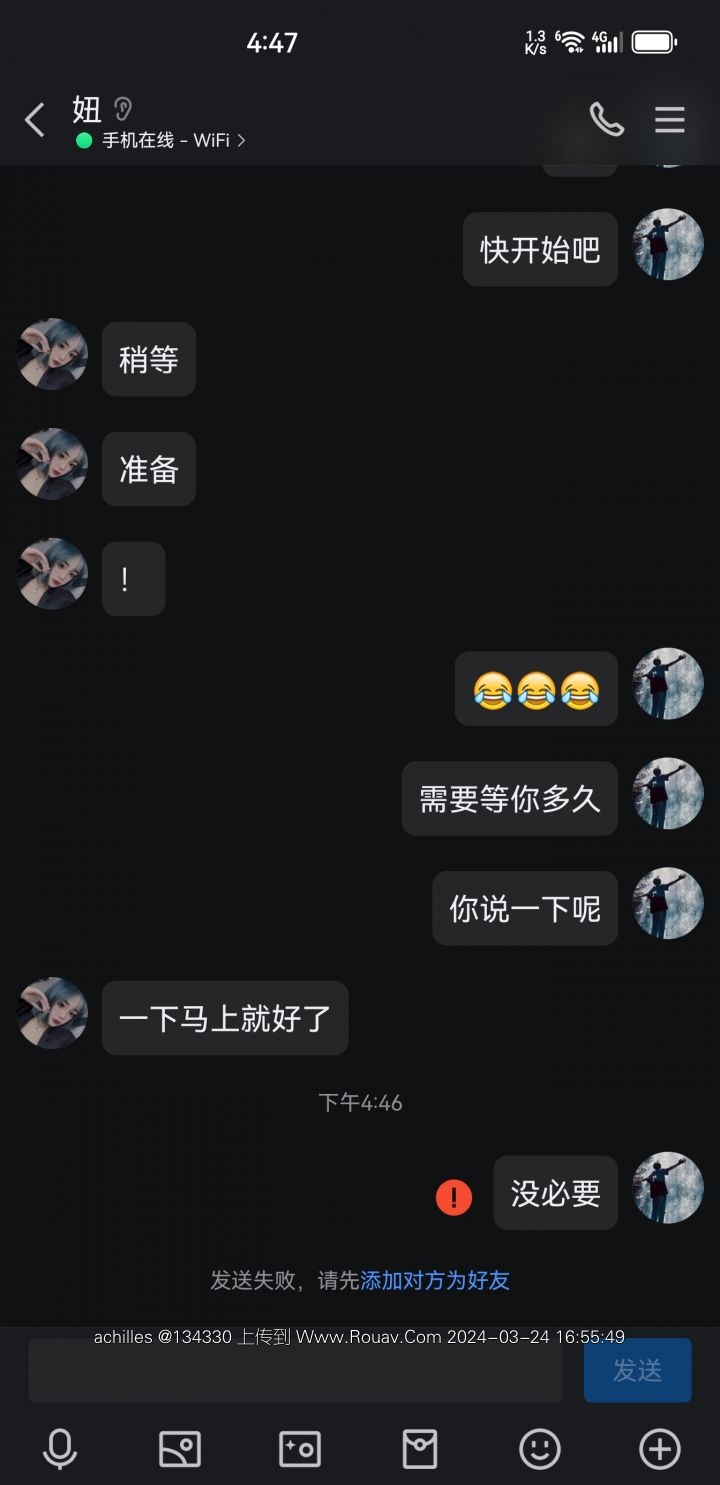Tap the 发送 send button
This screenshot has width=720, height=1485.
point(637,1370)
